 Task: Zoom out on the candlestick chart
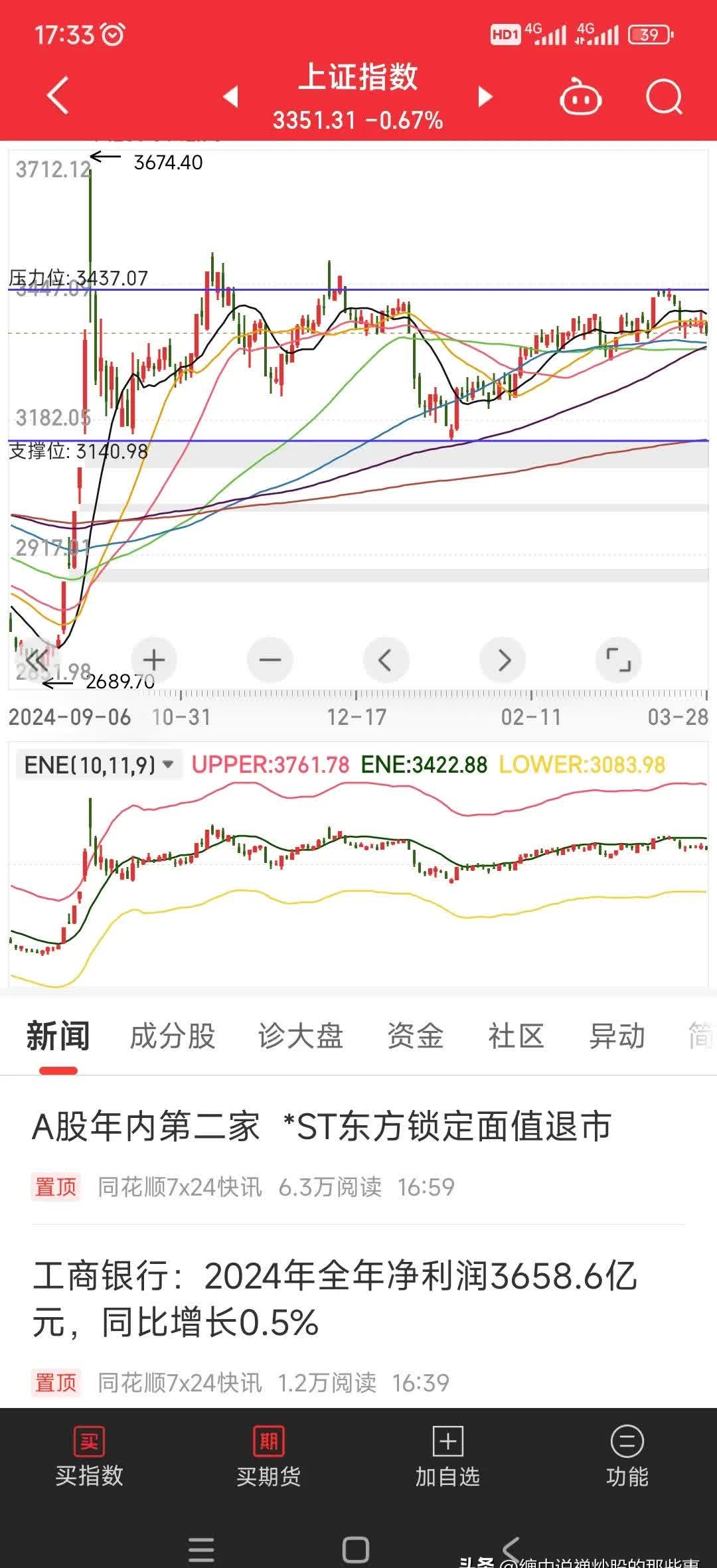(270, 659)
